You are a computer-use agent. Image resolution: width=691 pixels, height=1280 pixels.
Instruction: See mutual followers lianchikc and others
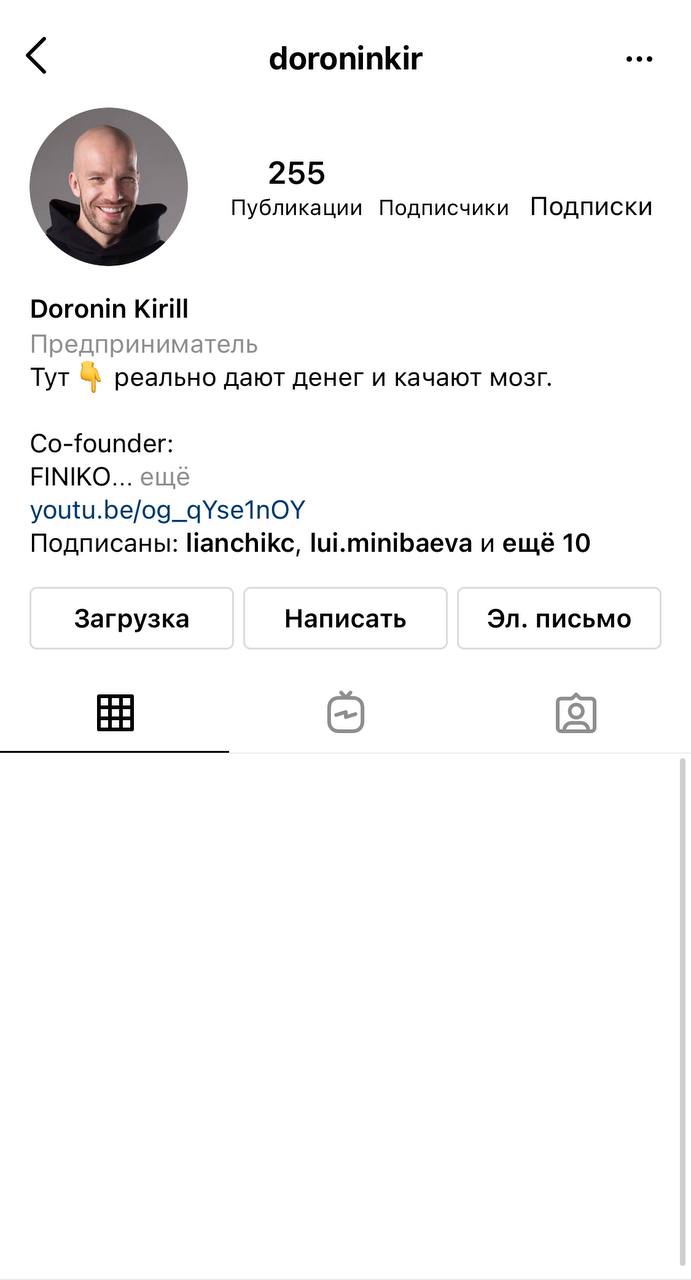[x=310, y=544]
